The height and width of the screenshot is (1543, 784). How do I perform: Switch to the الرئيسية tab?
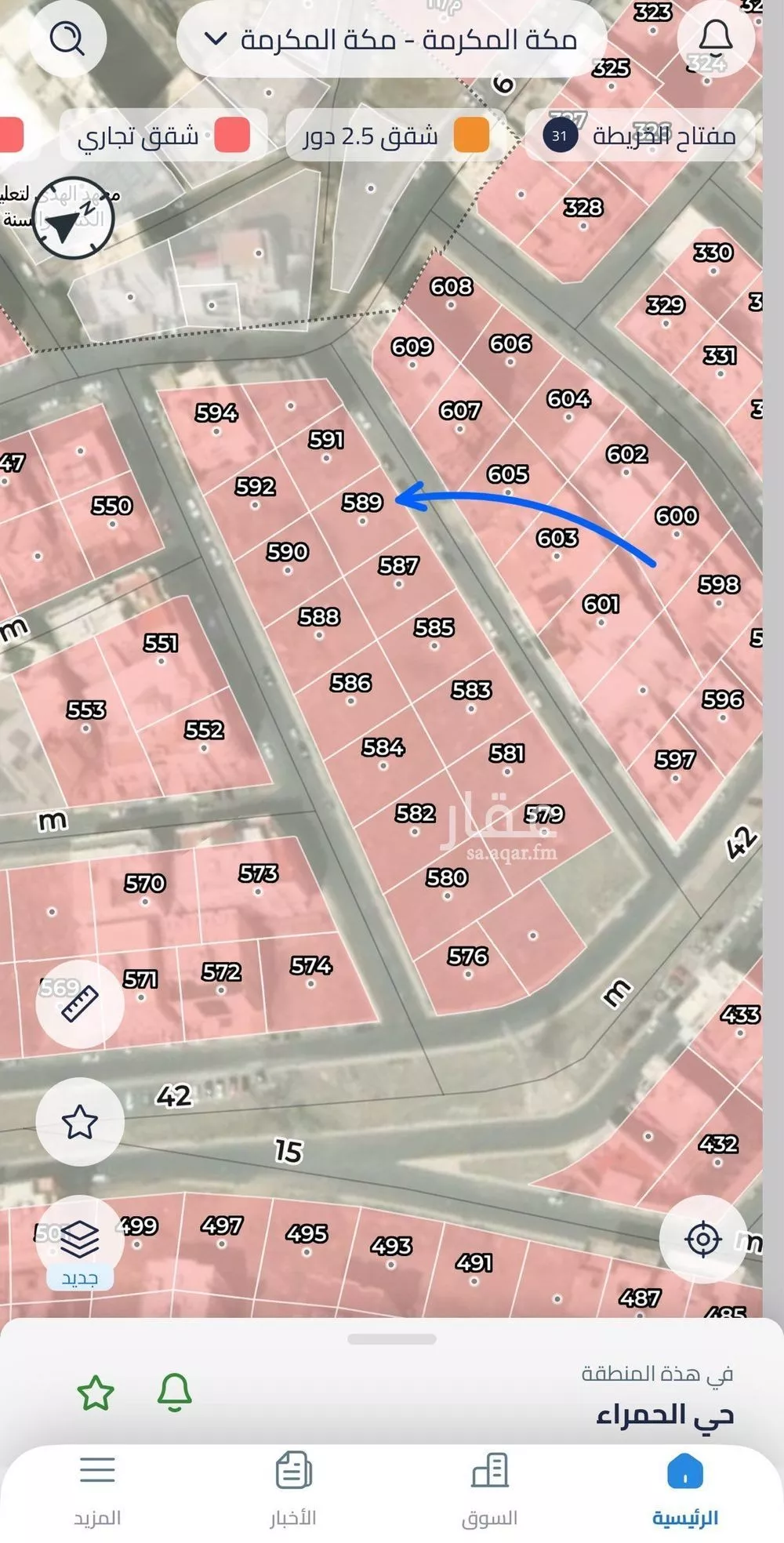(x=685, y=1488)
